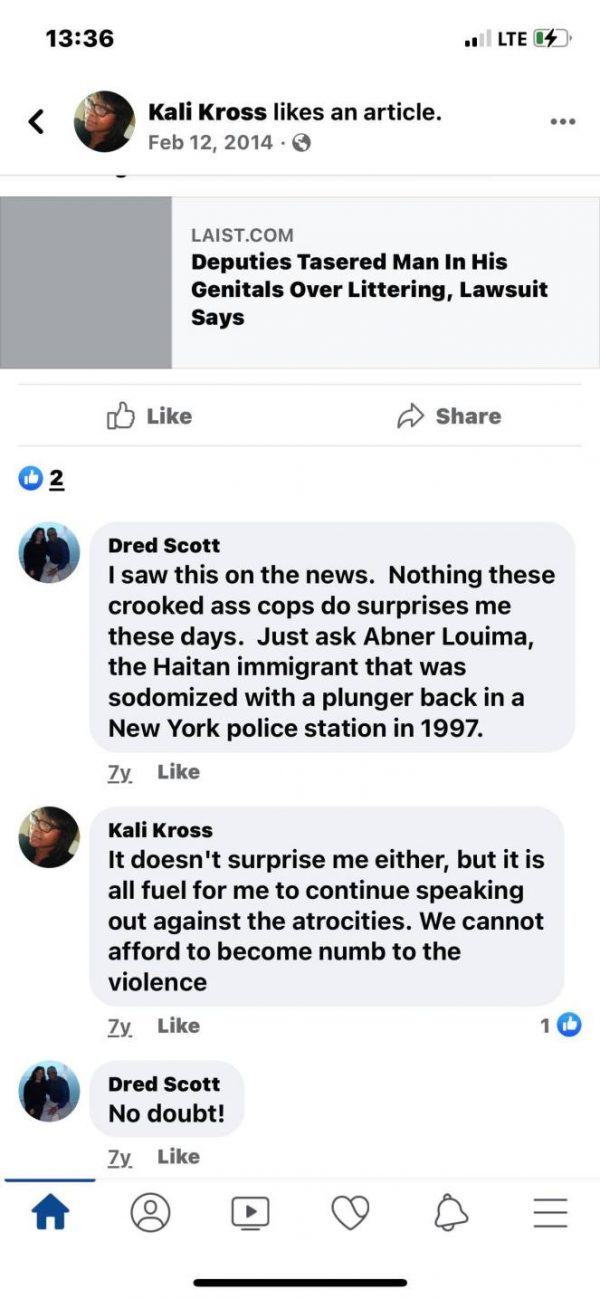
Task: Share the article post
Action: click(x=449, y=416)
